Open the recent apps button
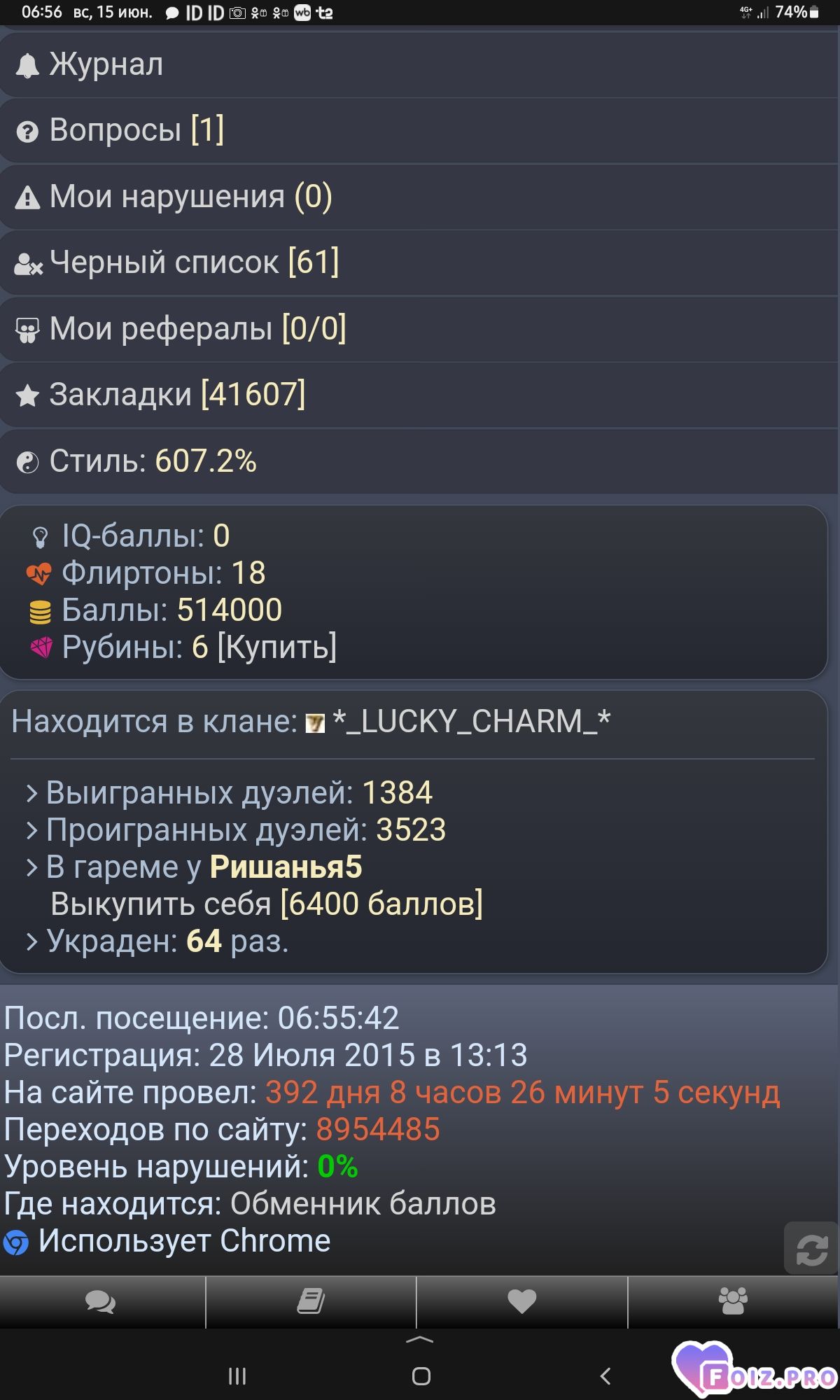Viewport: 840px width, 1400px height. pos(237,1376)
